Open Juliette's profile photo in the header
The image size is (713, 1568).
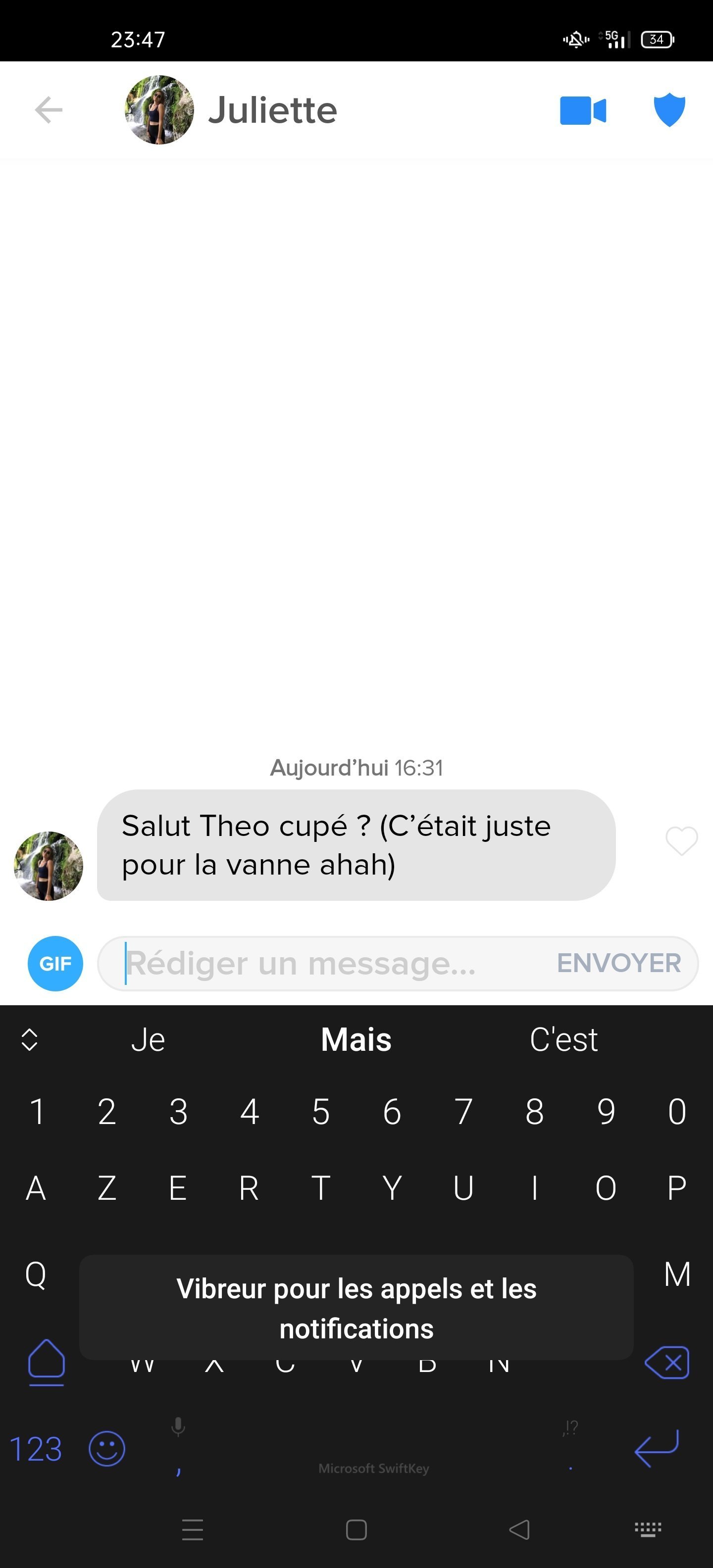[x=159, y=110]
